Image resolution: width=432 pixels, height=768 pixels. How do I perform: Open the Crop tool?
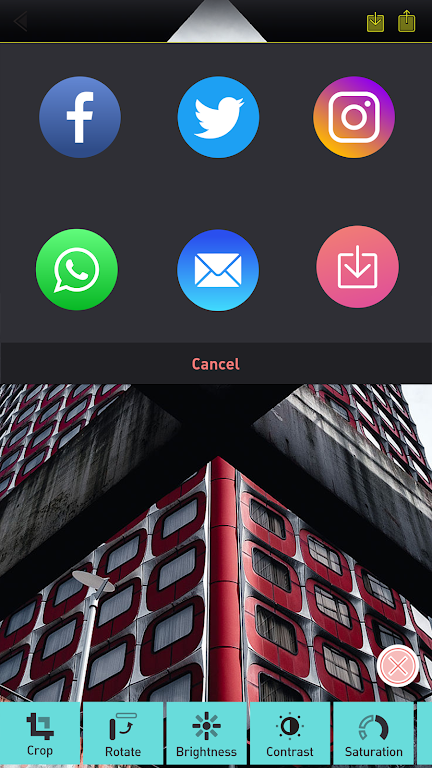(x=40, y=733)
